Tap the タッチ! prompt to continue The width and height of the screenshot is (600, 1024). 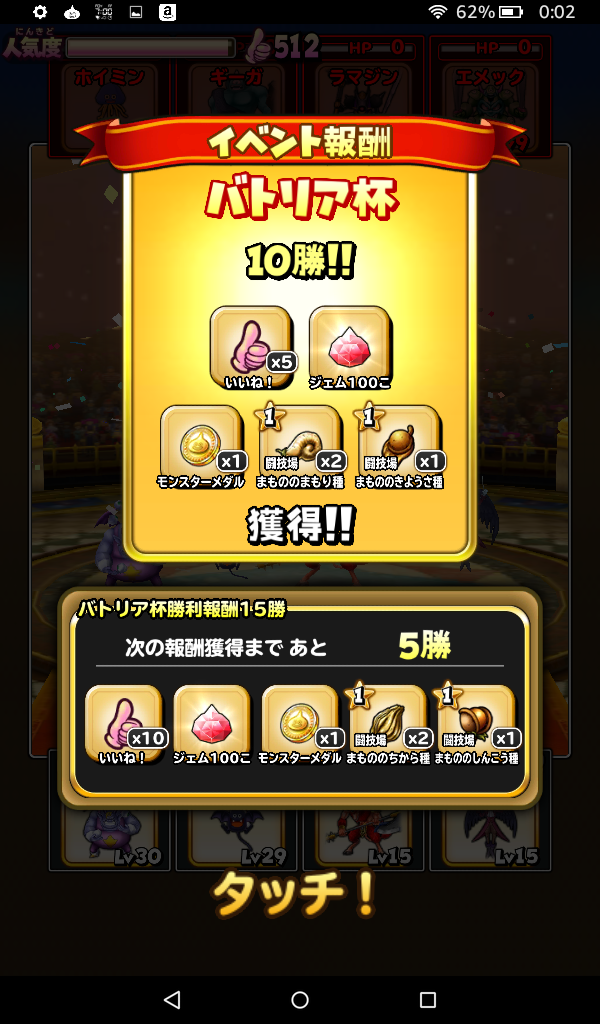[x=294, y=894]
